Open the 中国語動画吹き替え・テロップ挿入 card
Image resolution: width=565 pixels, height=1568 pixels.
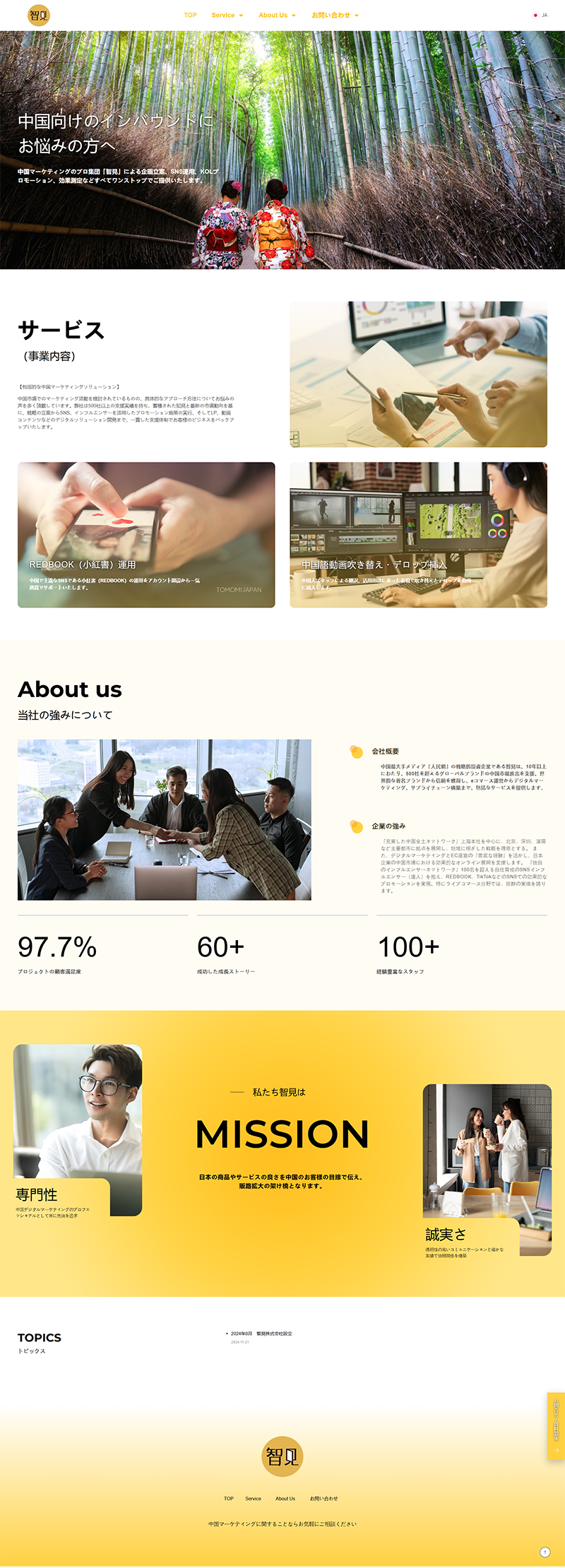tap(418, 535)
